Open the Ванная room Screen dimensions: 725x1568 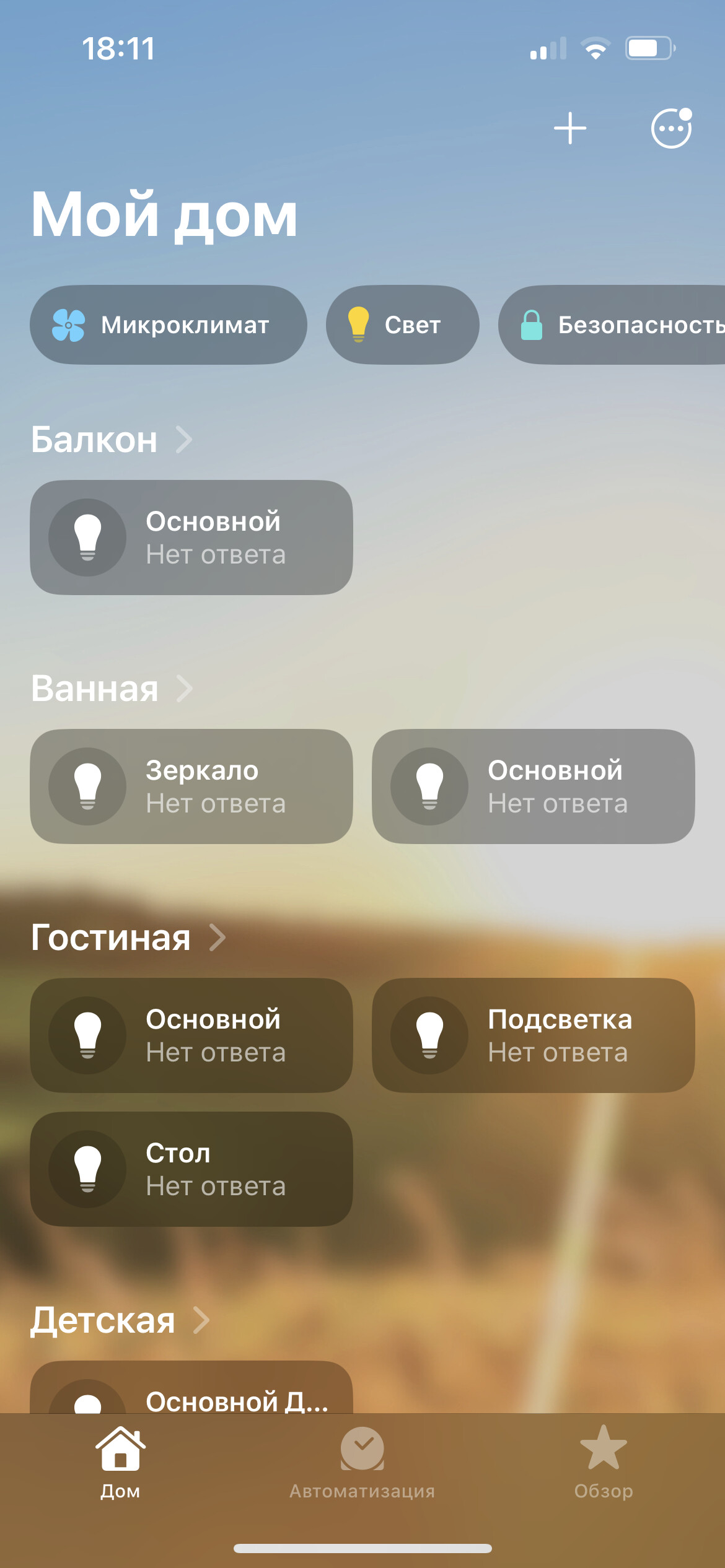point(112,689)
